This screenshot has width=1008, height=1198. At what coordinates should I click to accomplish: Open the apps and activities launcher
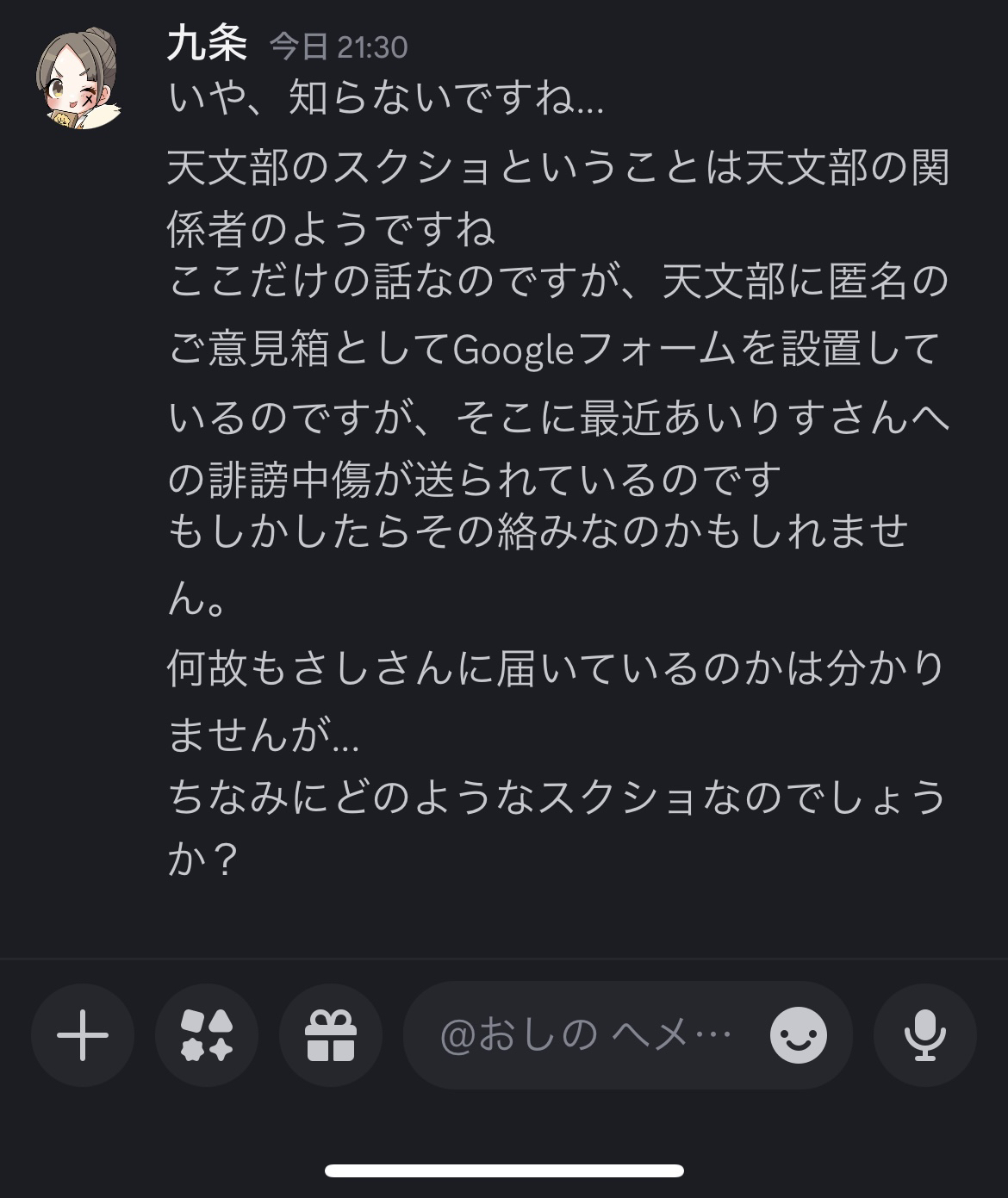207,1034
